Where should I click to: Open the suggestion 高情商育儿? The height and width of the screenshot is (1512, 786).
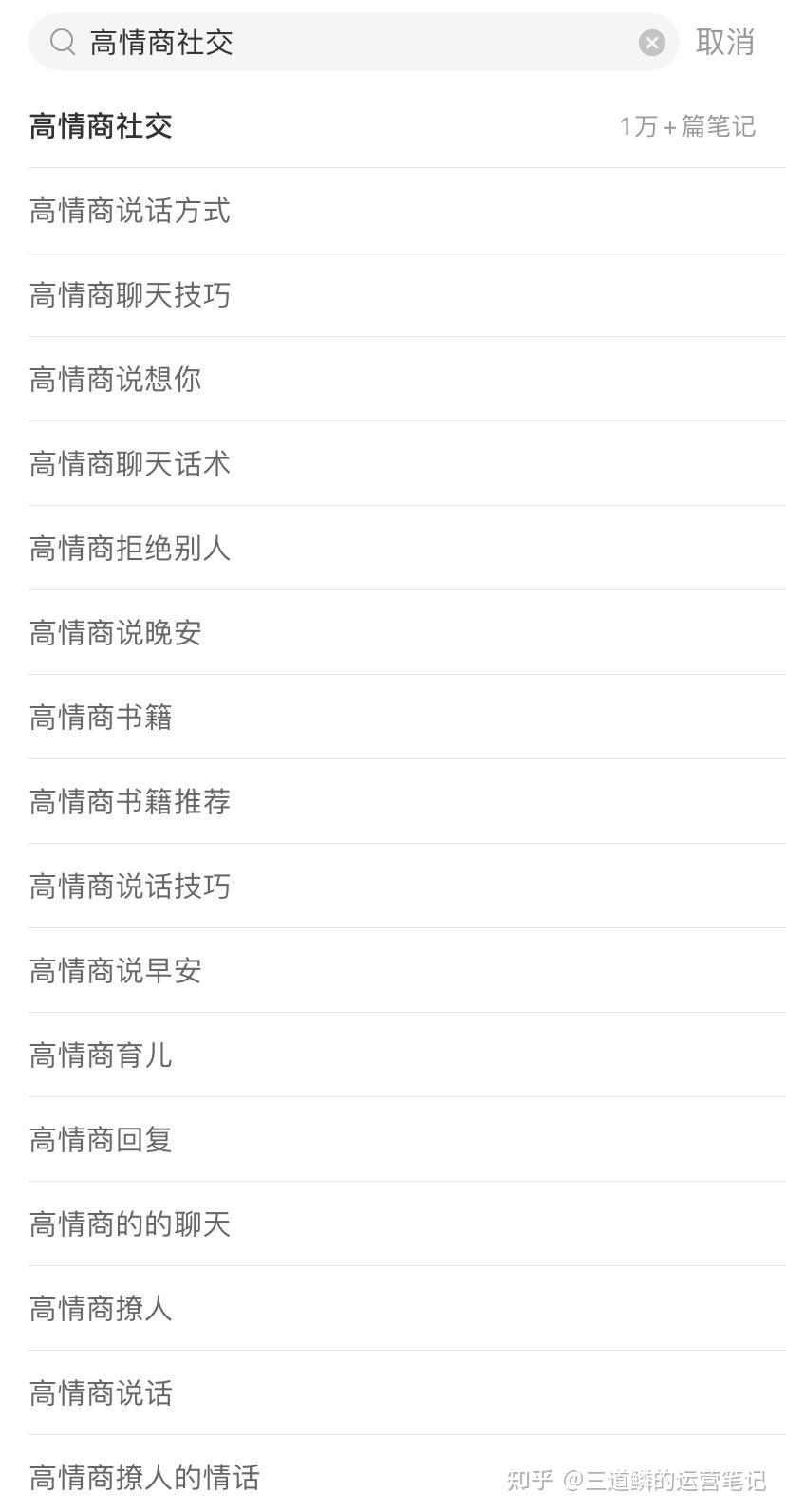pyautogui.click(x=102, y=1055)
